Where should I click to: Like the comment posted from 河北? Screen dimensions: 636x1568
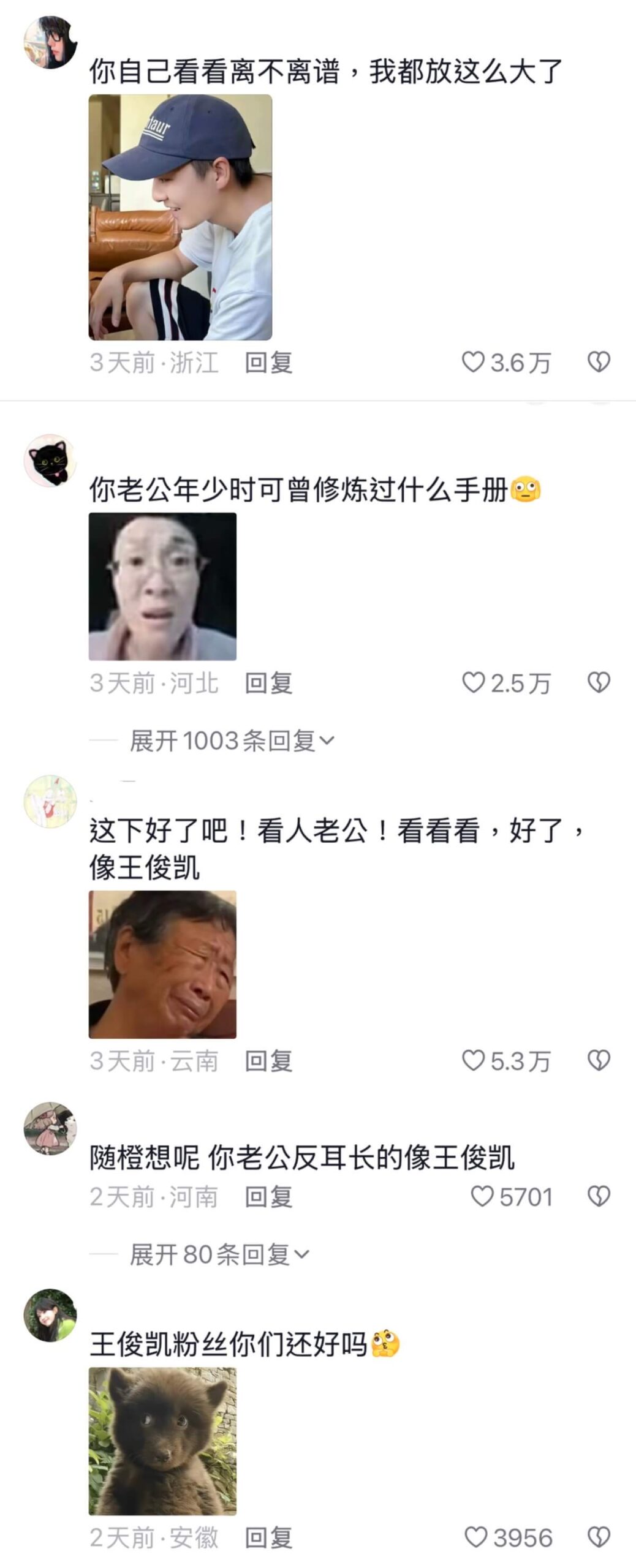pyautogui.click(x=473, y=682)
